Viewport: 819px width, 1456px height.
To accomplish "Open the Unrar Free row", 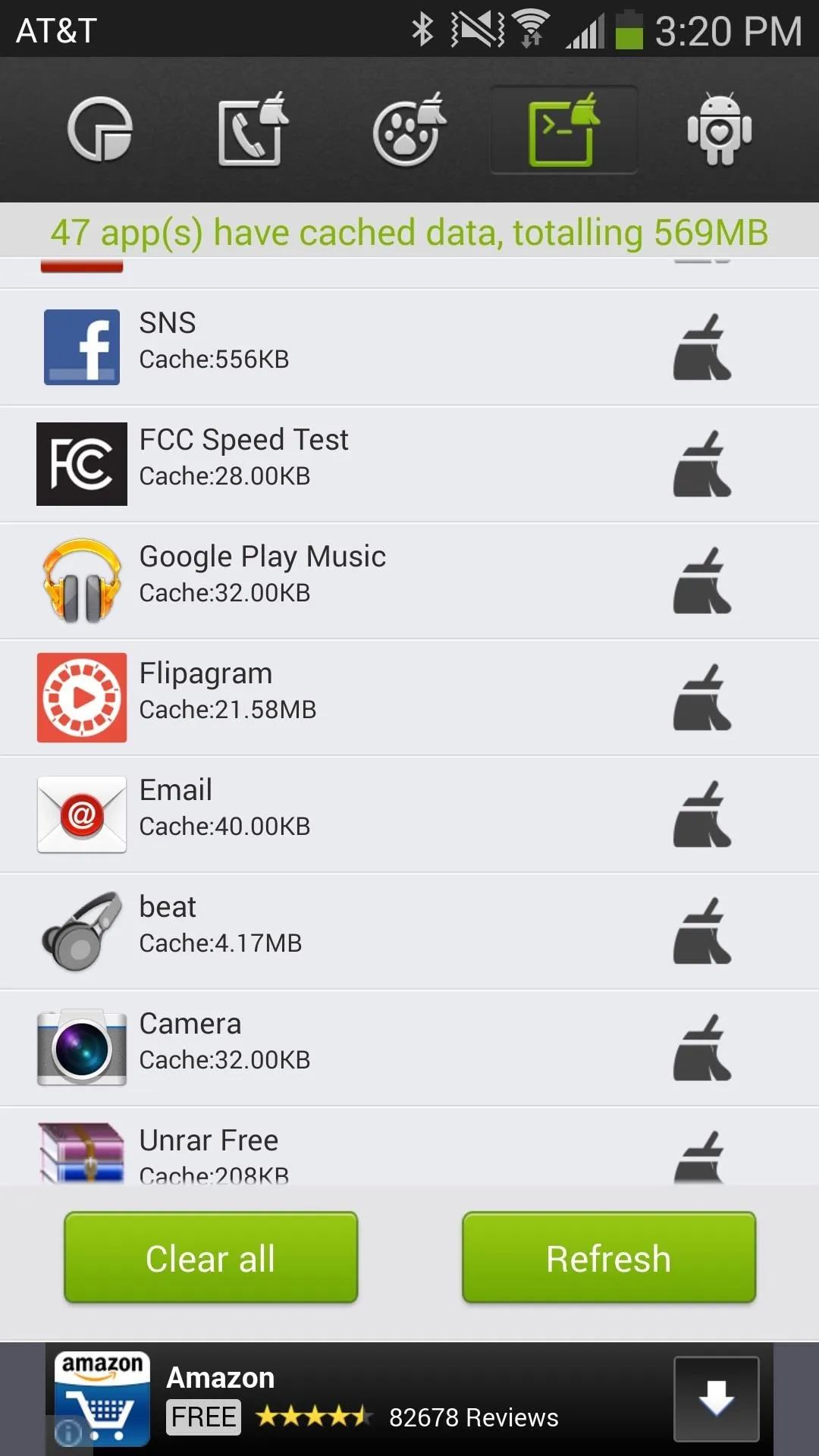I will pyautogui.click(x=409, y=1147).
